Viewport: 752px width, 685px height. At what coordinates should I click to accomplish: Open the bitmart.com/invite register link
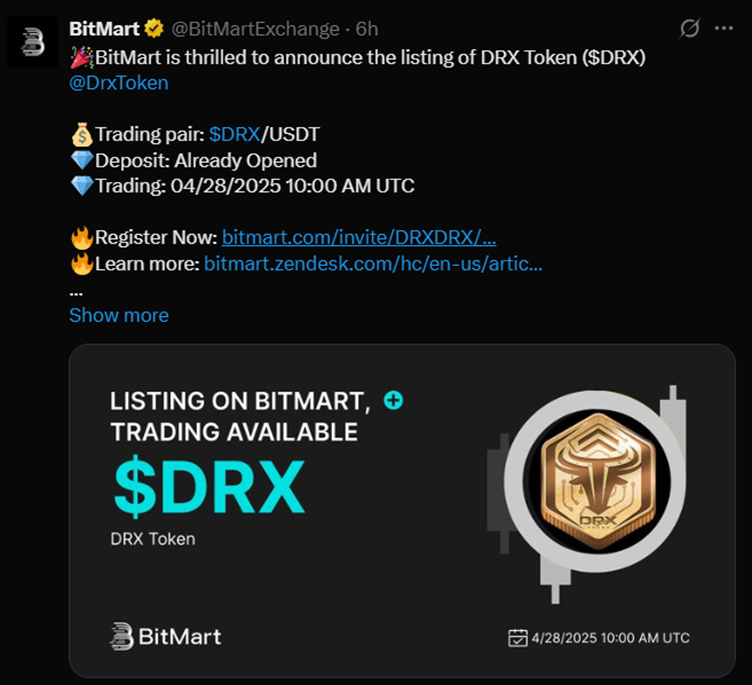359,238
